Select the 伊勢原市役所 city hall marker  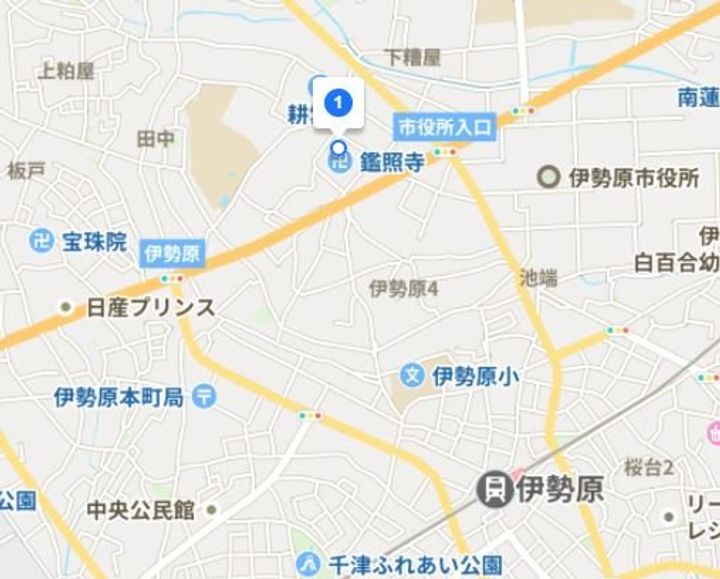point(548,178)
